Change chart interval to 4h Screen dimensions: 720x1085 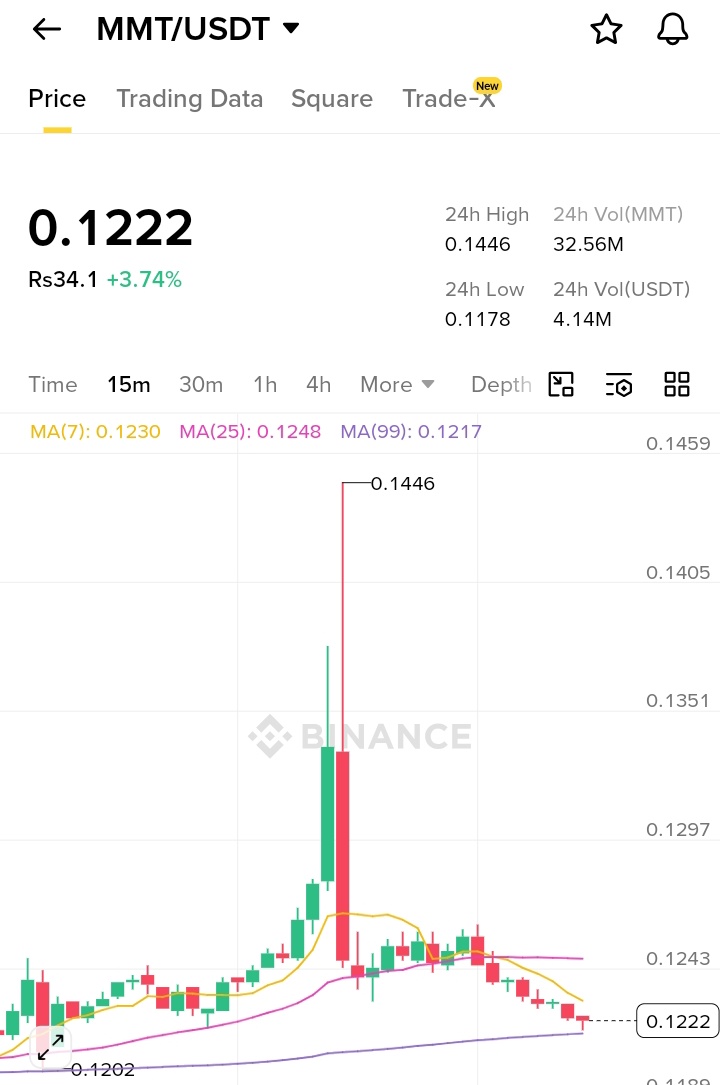pos(318,384)
